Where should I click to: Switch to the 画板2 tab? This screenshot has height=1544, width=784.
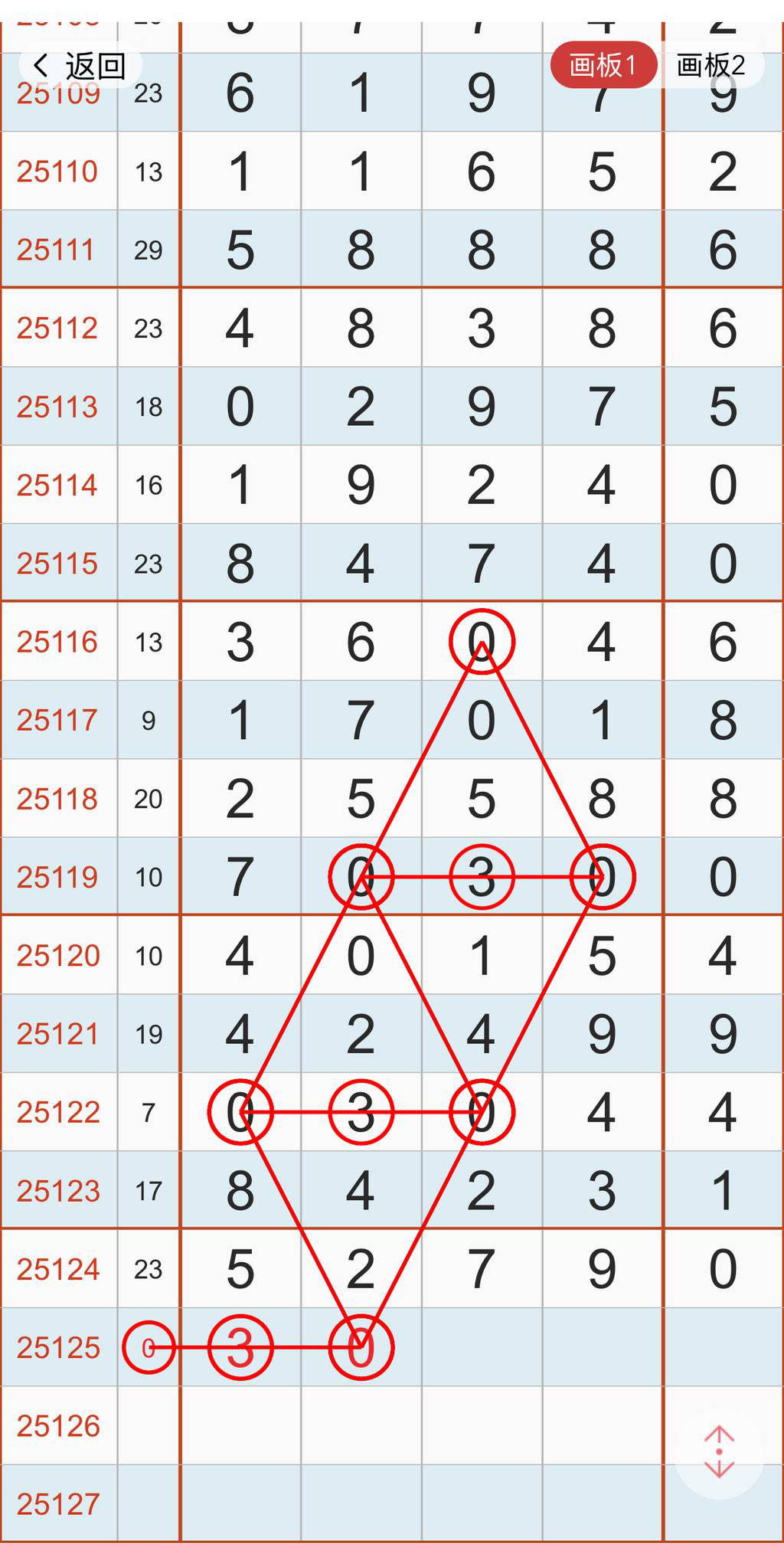pyautogui.click(x=710, y=66)
